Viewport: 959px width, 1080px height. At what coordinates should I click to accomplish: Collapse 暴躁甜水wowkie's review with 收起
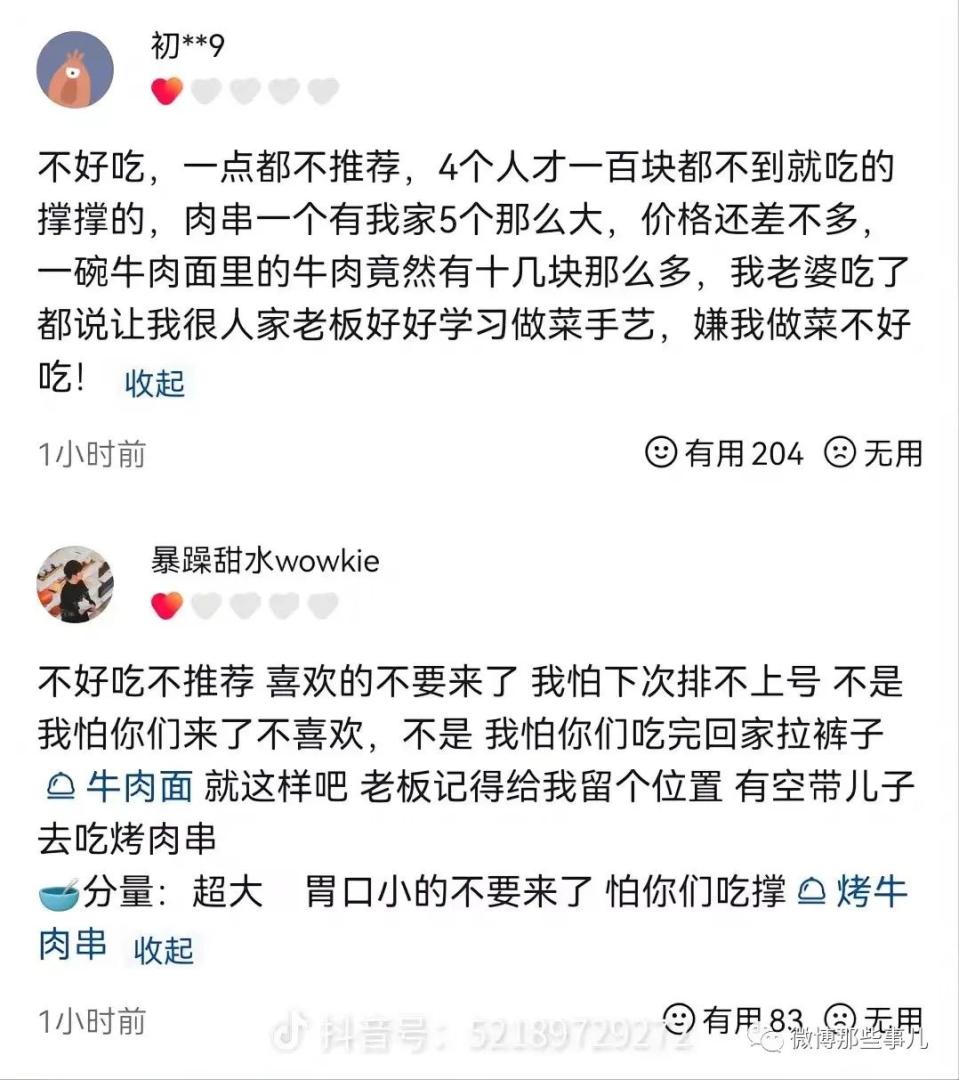click(163, 949)
